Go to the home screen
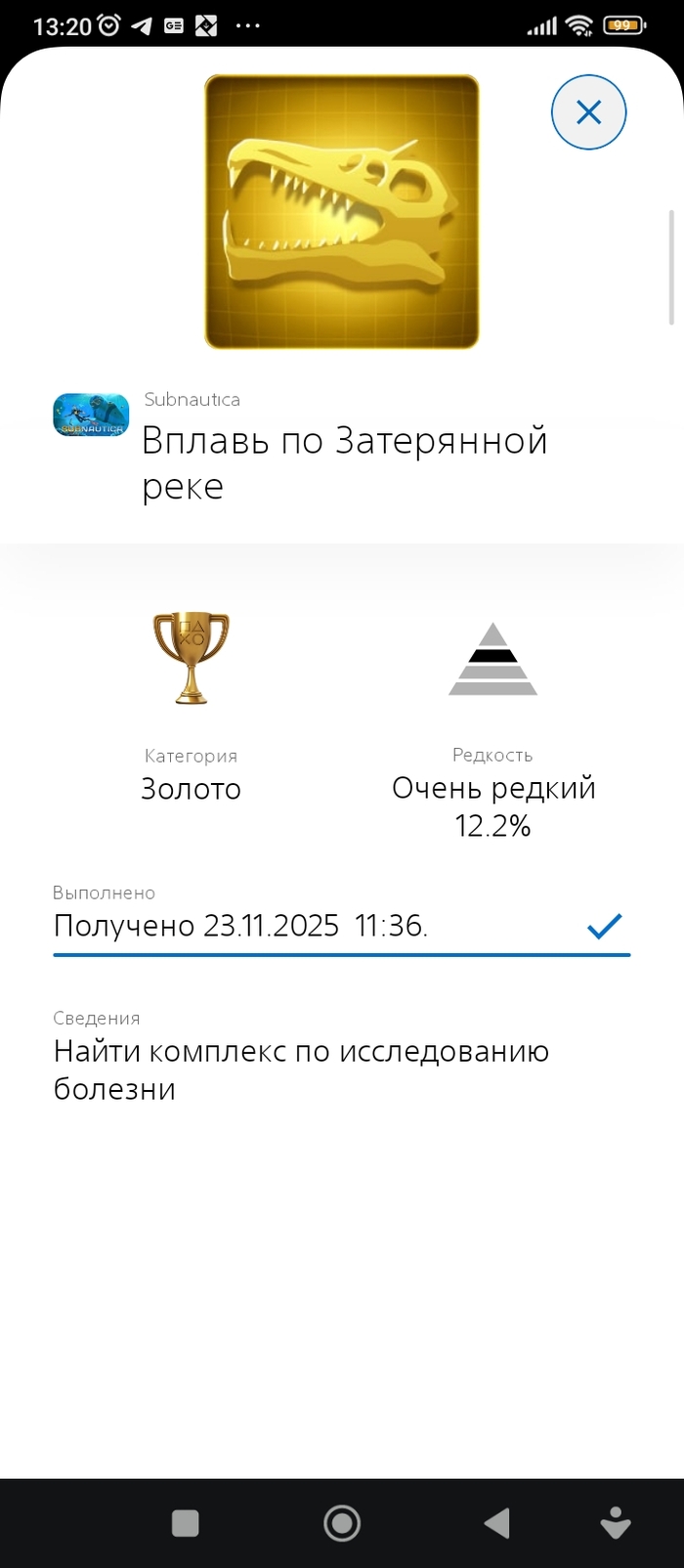Screen dimensions: 684x1568 pyautogui.click(x=342, y=1522)
